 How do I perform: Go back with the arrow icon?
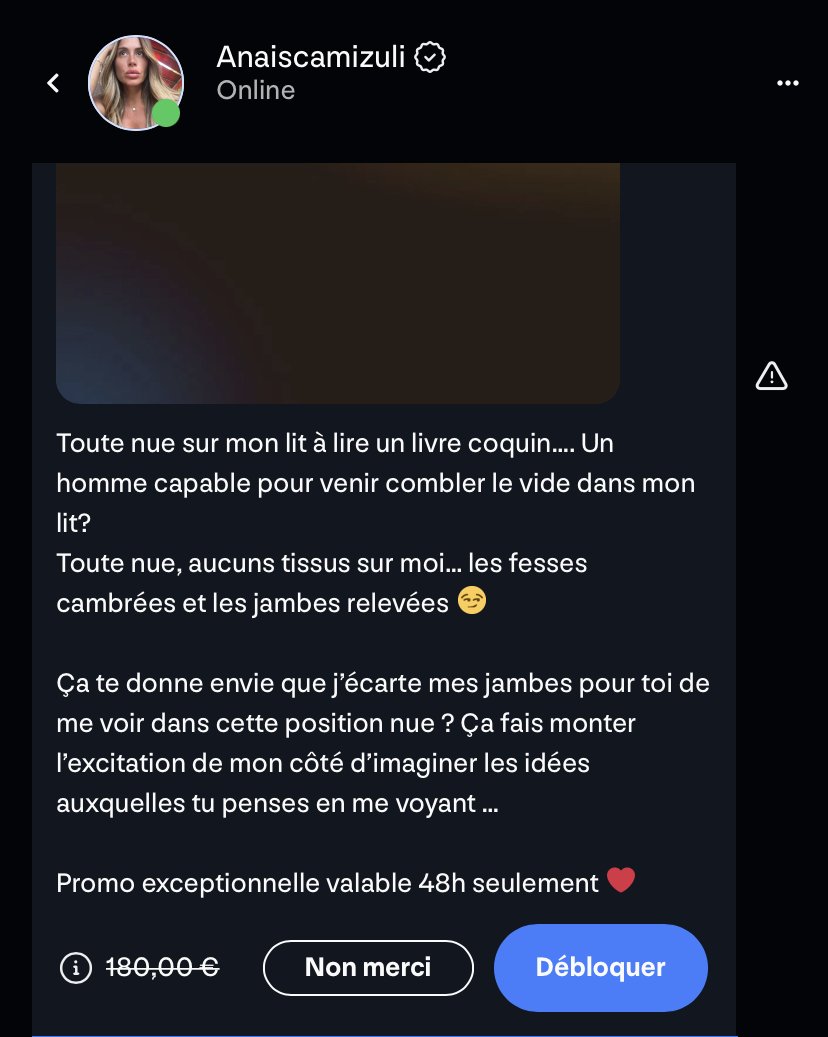pos(54,84)
